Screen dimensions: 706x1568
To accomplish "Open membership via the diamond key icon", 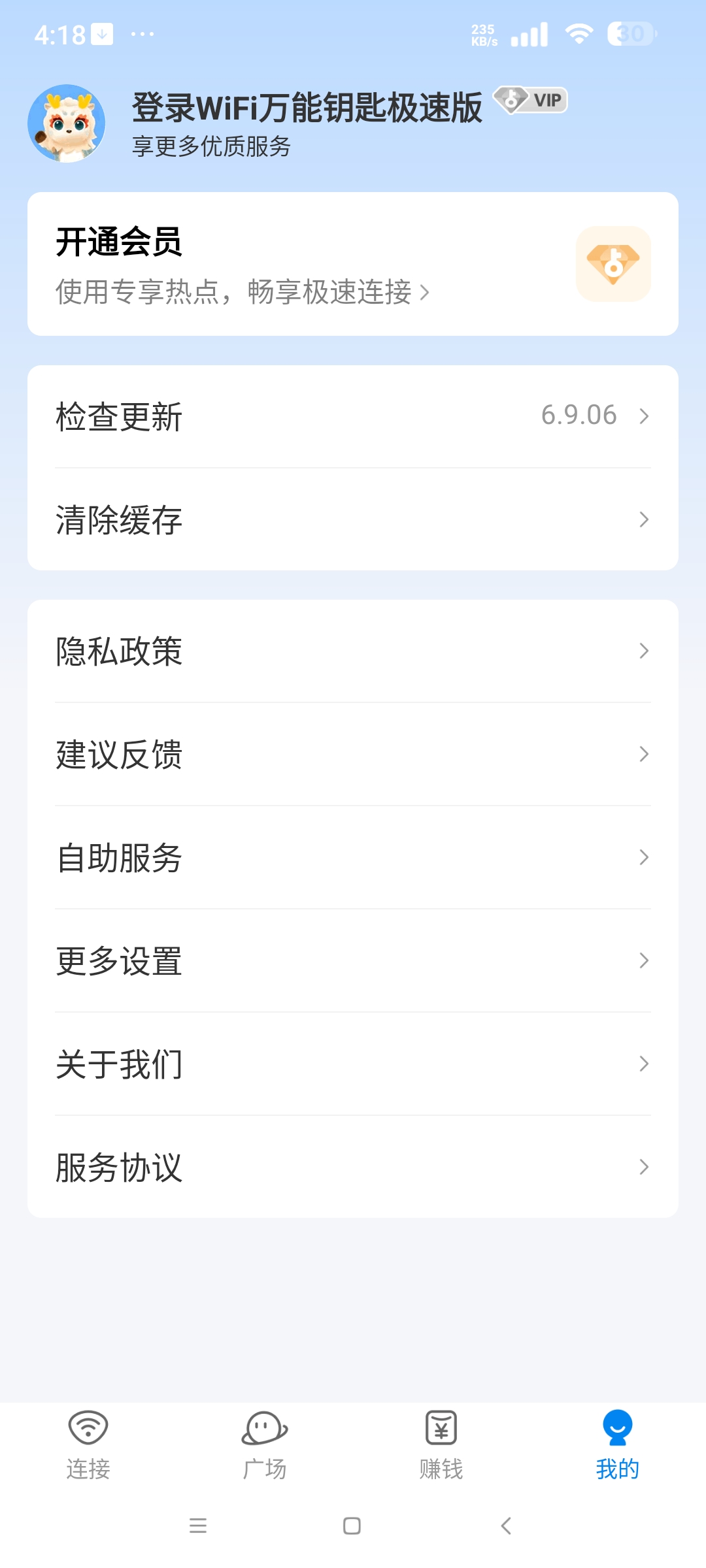I will coord(613,265).
